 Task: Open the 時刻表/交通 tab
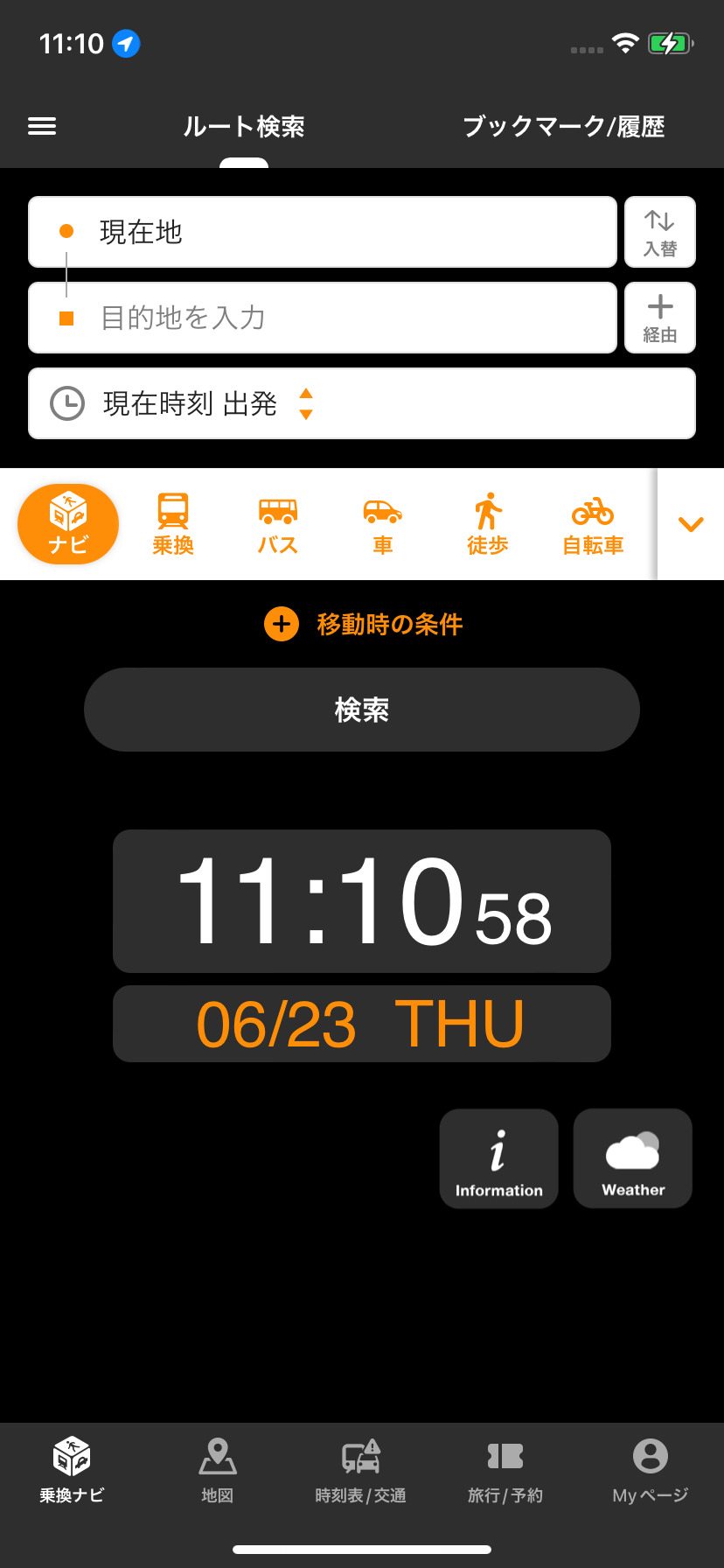[x=360, y=1470]
